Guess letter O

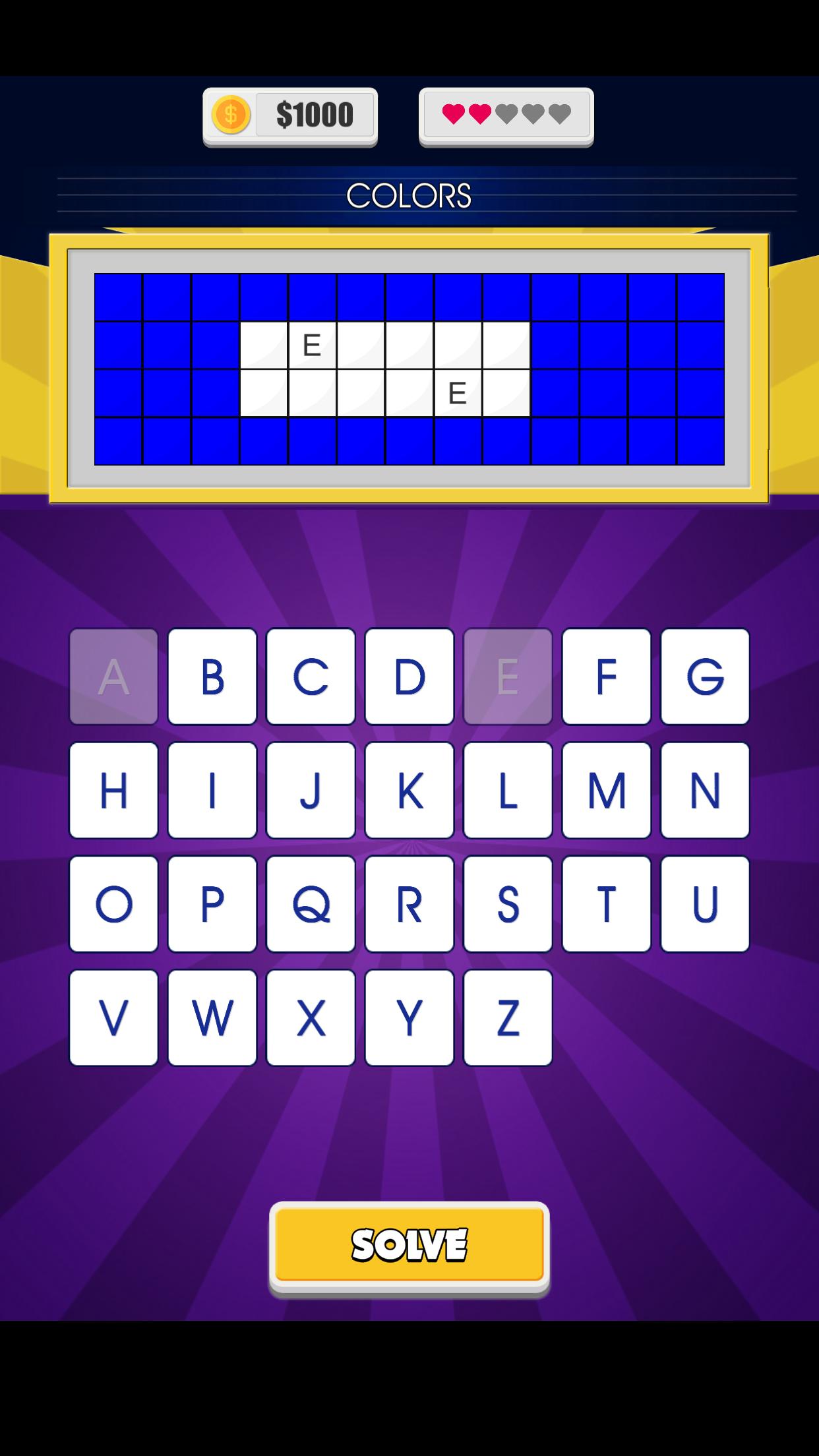113,903
